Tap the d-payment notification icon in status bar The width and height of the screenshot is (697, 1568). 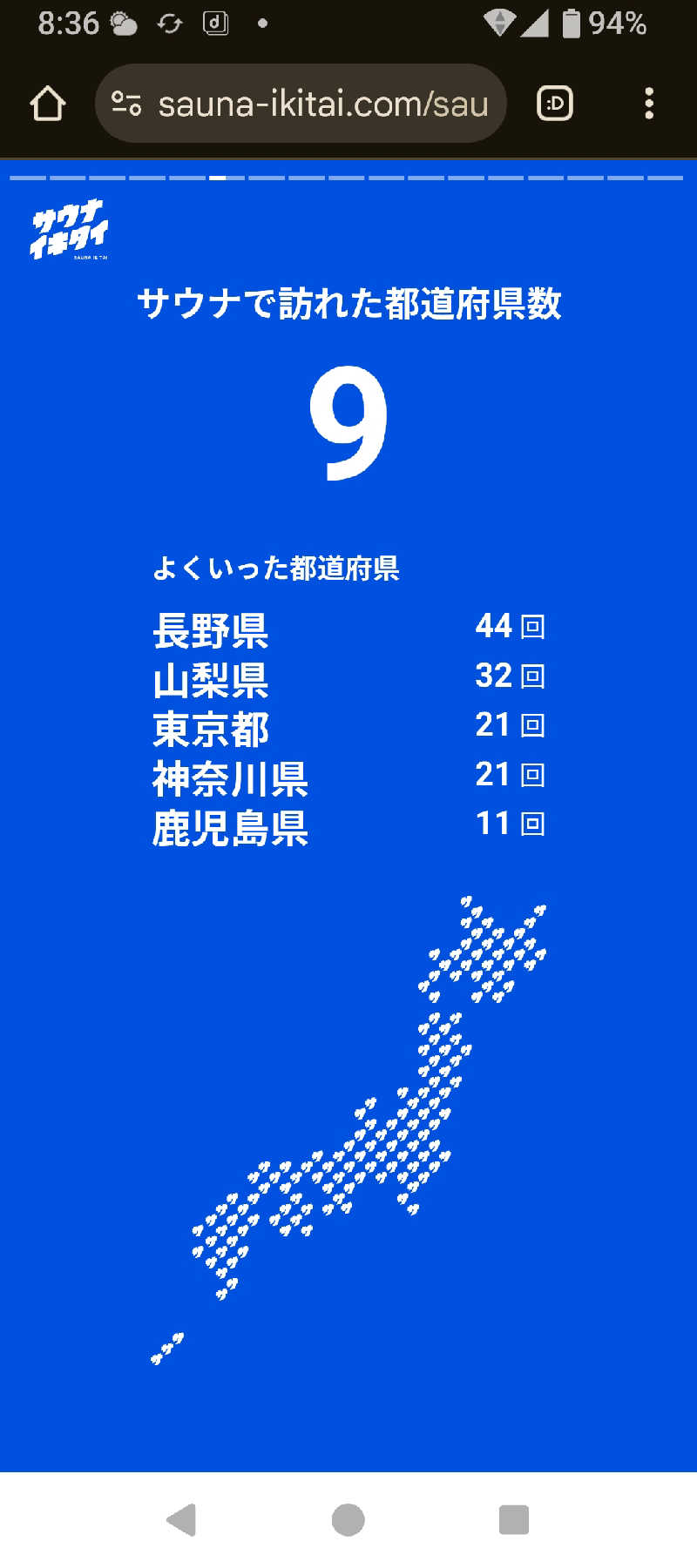click(x=214, y=24)
